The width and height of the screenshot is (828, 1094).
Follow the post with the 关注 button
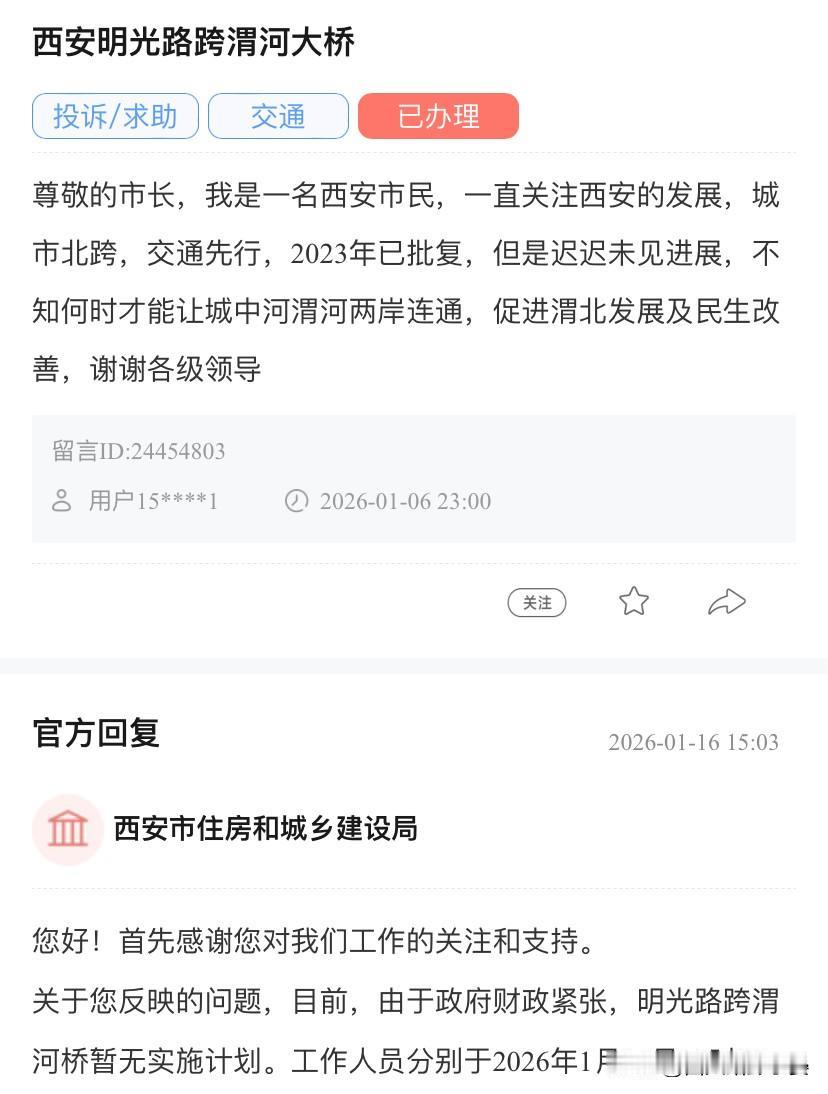tap(536, 601)
